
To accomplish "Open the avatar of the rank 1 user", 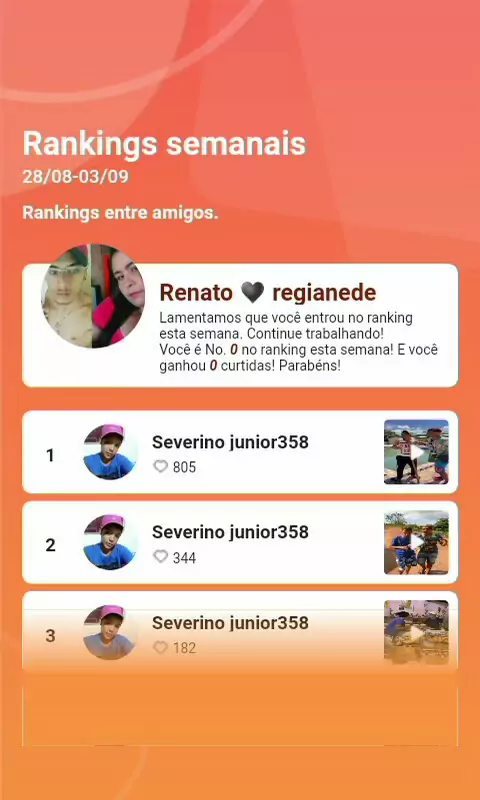I will pyautogui.click(x=111, y=452).
